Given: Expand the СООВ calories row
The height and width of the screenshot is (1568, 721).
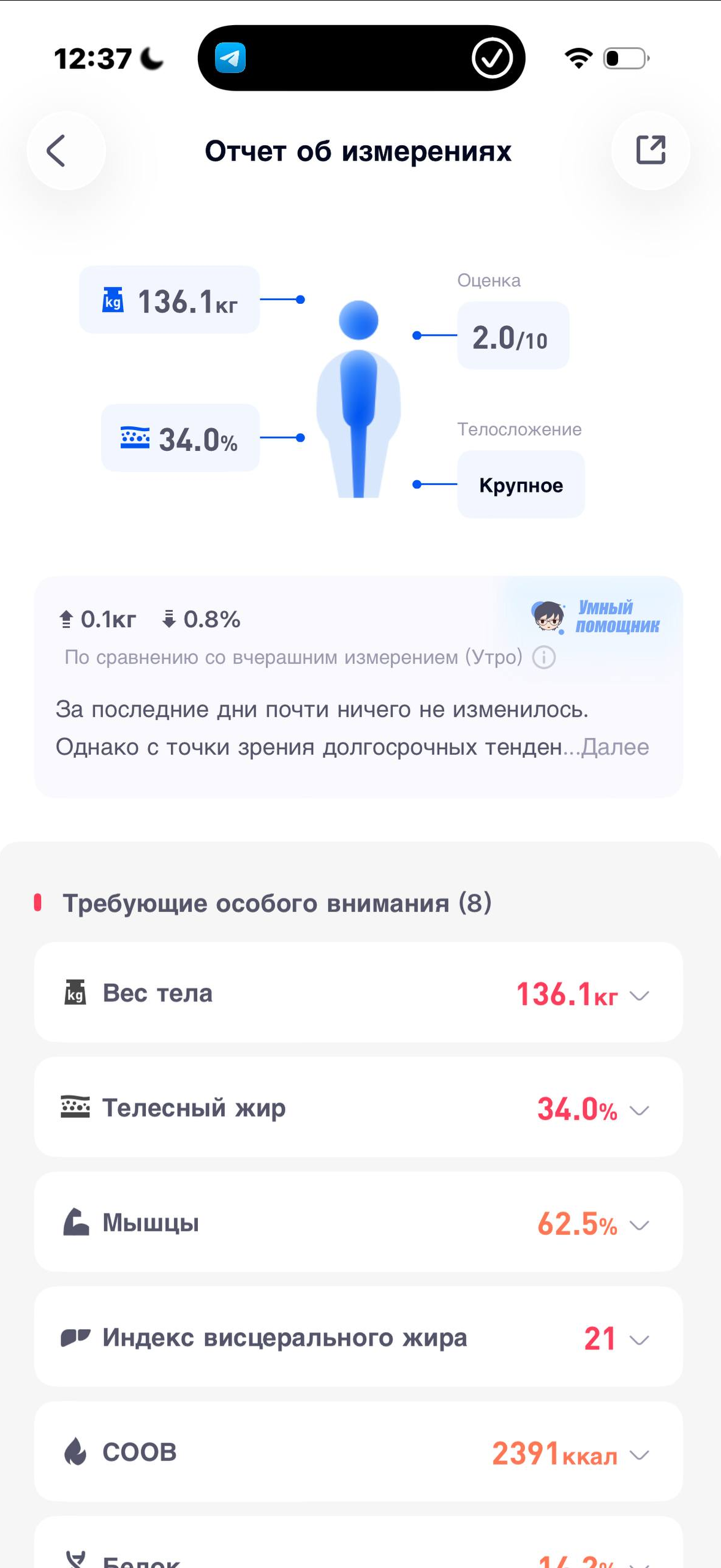Looking at the screenshot, I should click(x=639, y=1454).
